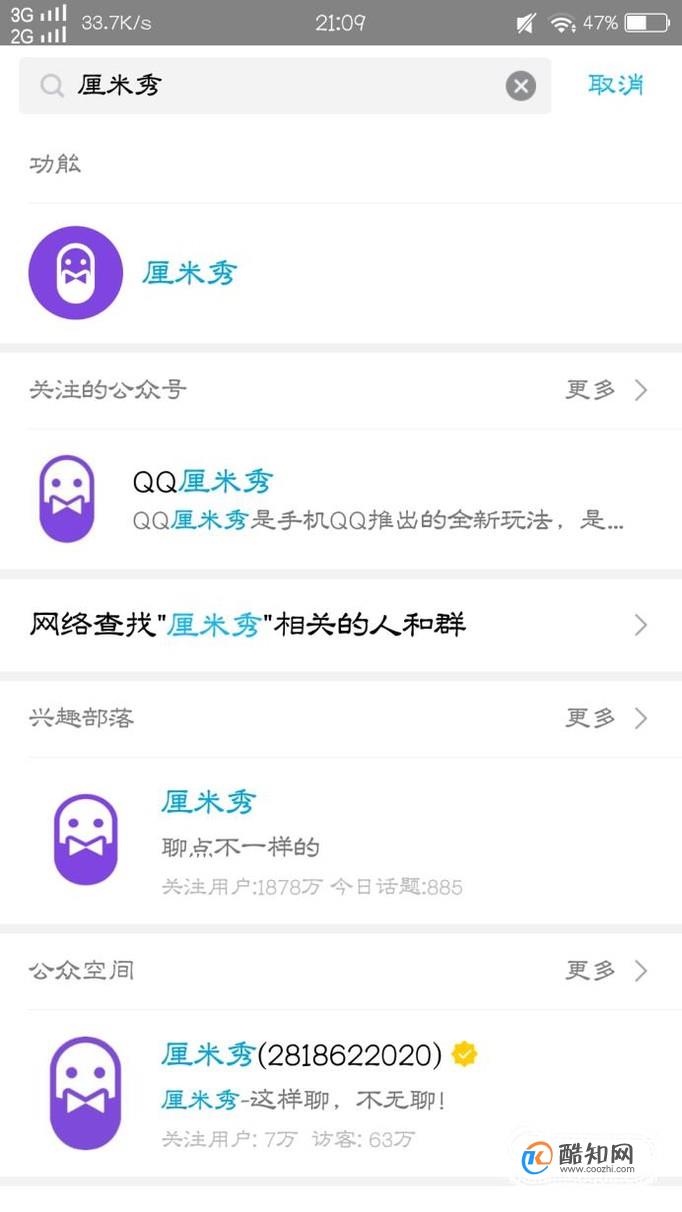Open the QQ厘米秀 public account
This screenshot has width=682, height=1212.
click(x=341, y=499)
